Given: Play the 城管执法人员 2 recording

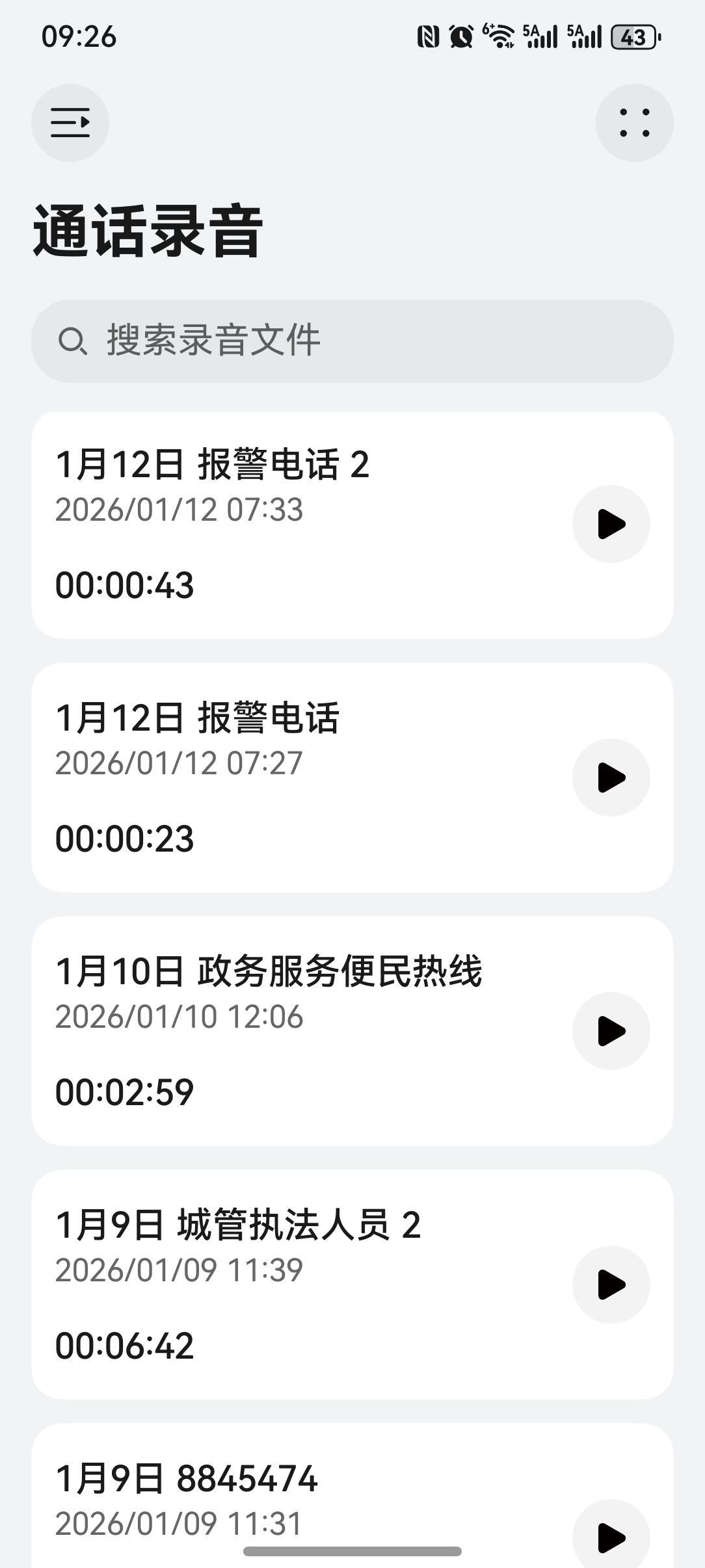Looking at the screenshot, I should (611, 1285).
